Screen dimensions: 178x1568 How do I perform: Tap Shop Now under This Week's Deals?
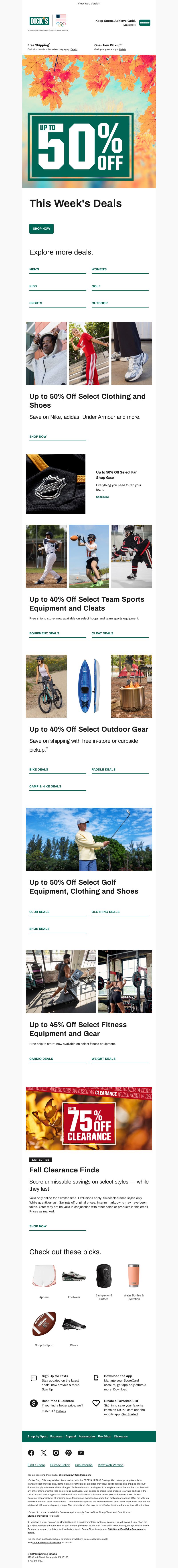point(41,228)
